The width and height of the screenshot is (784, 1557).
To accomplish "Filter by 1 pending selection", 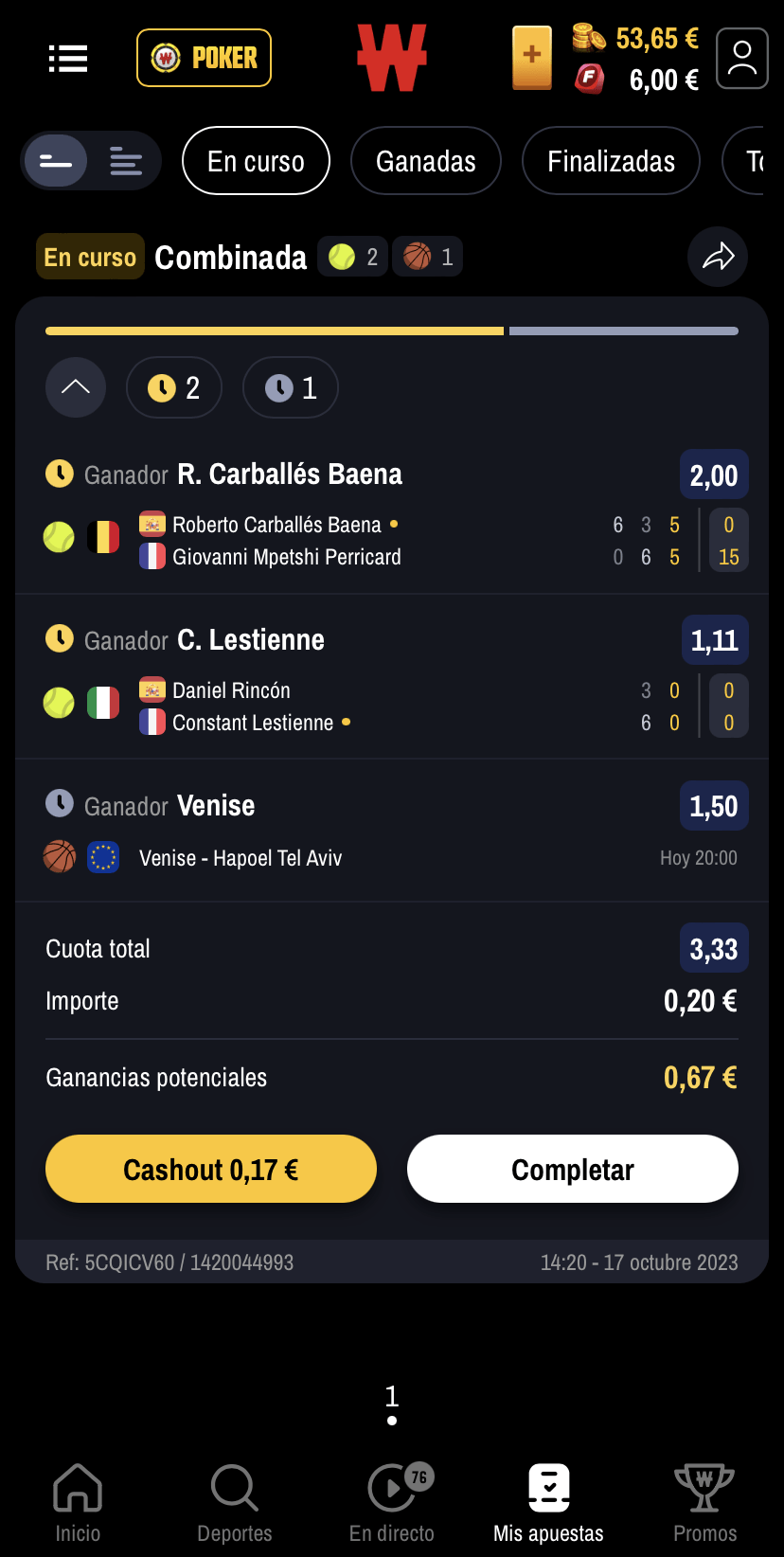I will 291,387.
